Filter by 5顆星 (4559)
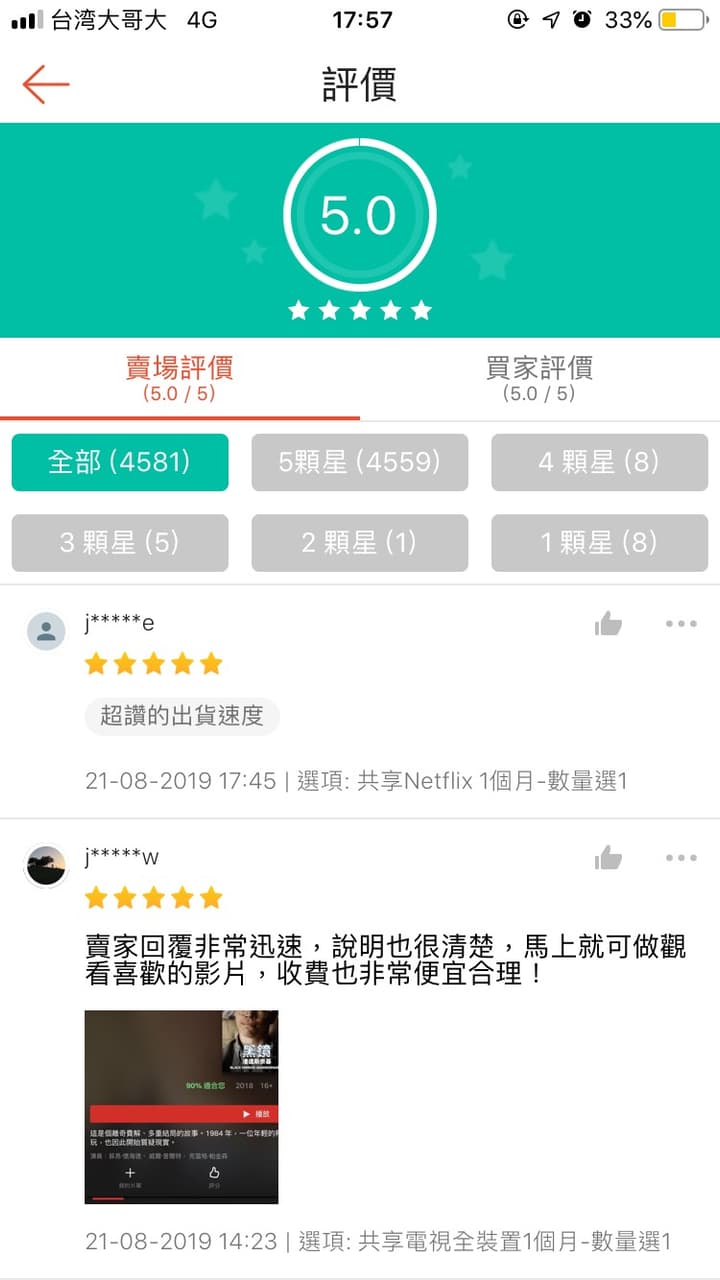720x1280 pixels. [x=360, y=462]
